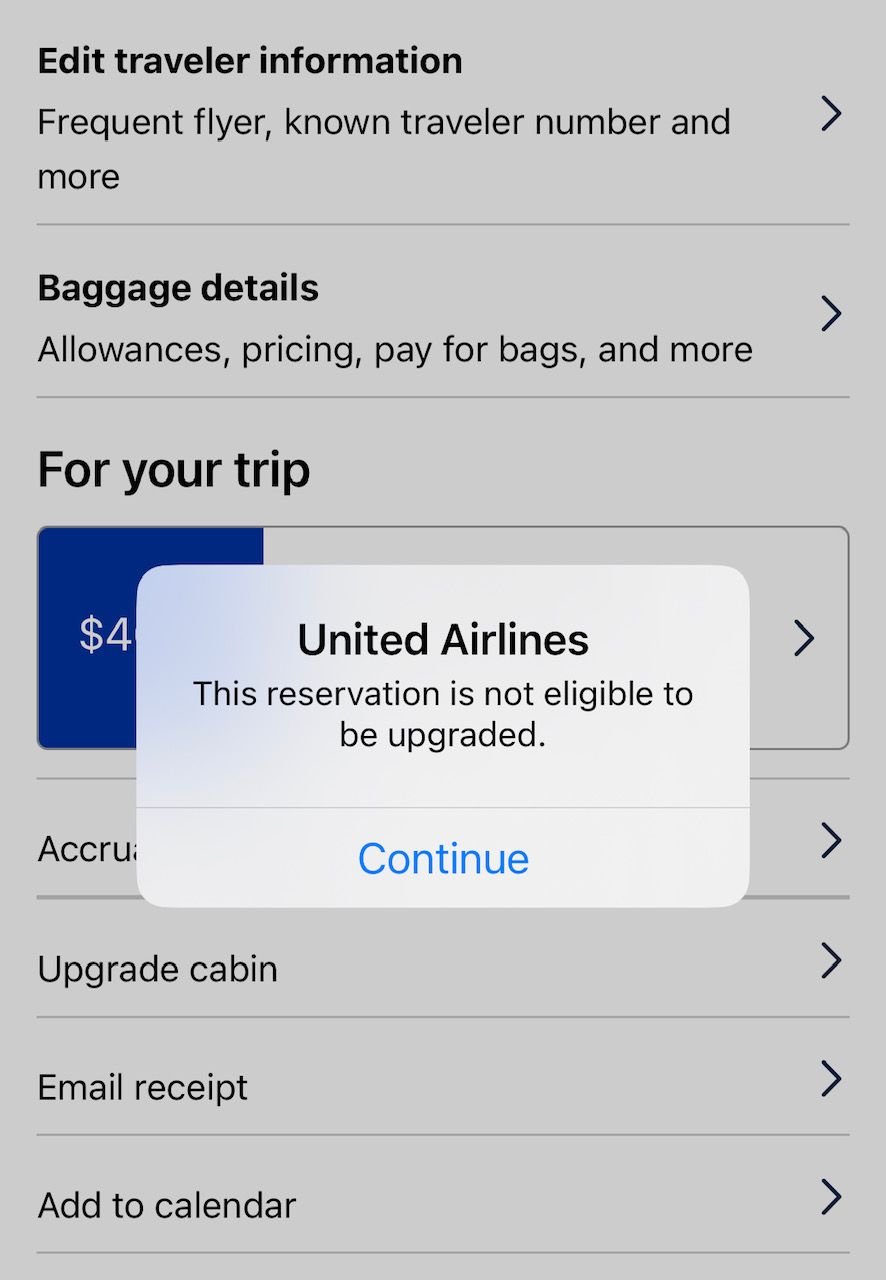Open Email receipt
This screenshot has width=886, height=1280.
[x=142, y=1086]
